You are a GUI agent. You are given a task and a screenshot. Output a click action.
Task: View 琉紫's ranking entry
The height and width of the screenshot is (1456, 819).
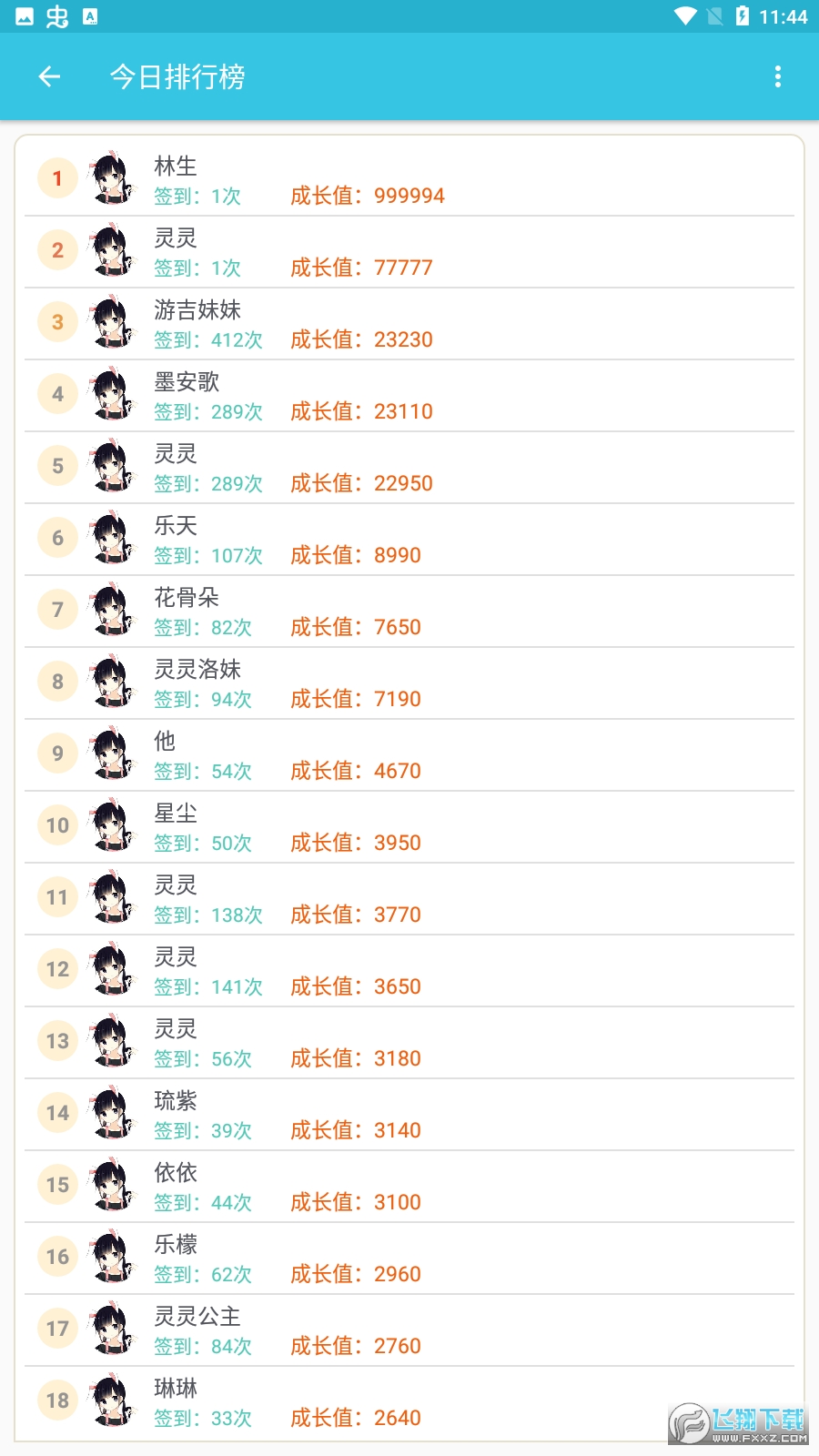pyautogui.click(x=409, y=1114)
